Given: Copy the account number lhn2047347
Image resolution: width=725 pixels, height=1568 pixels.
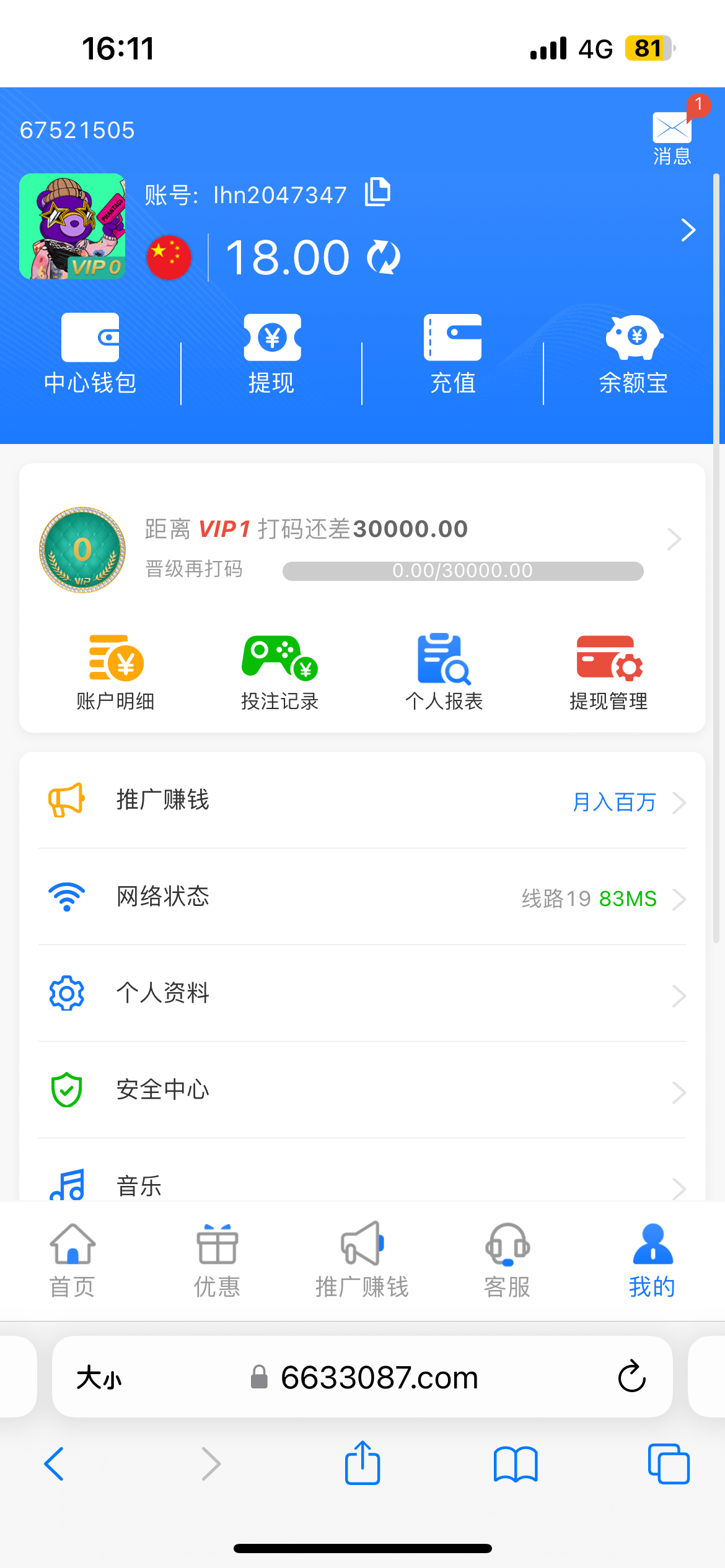Looking at the screenshot, I should [377, 193].
